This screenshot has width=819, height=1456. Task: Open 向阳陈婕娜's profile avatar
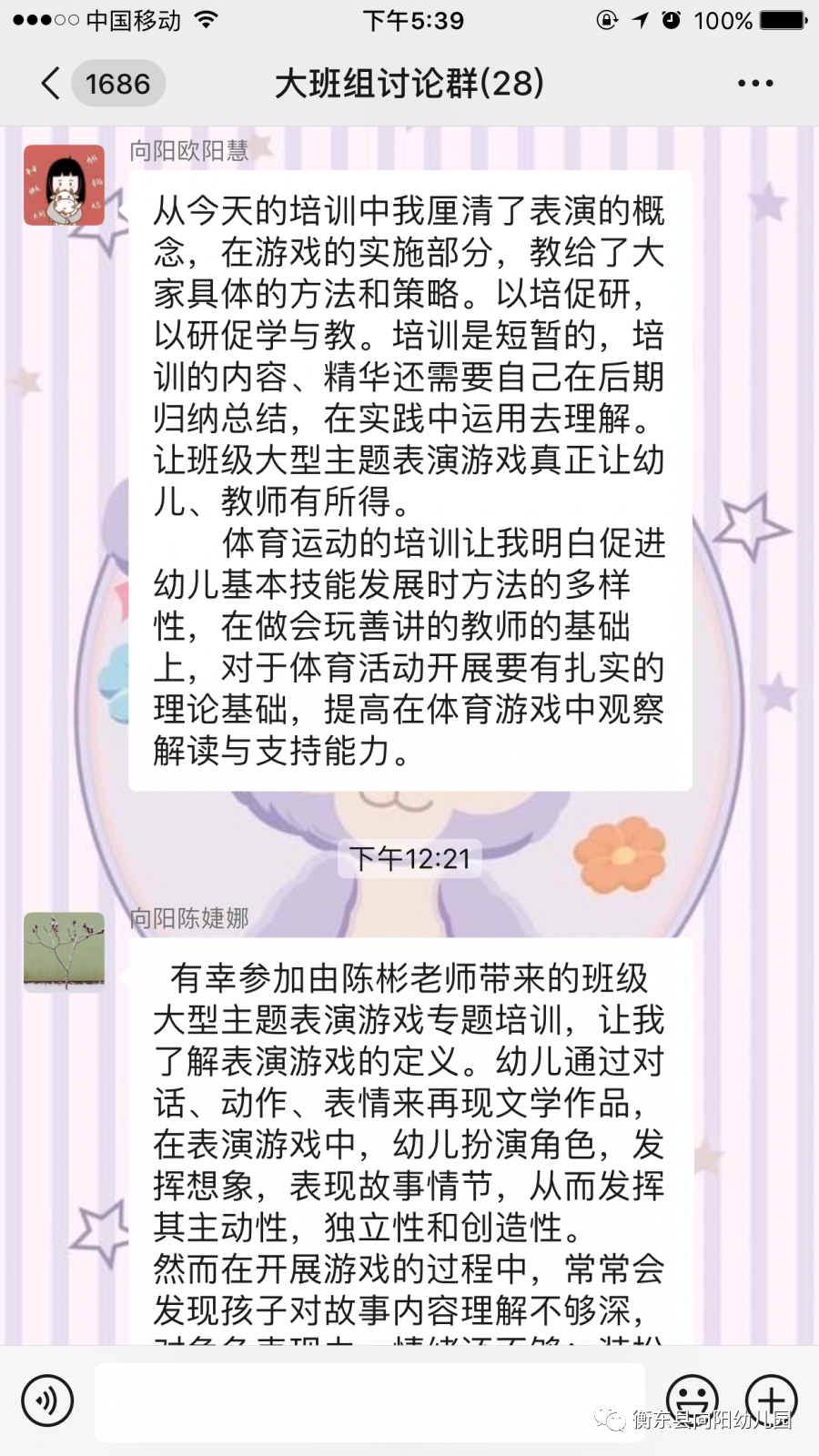(x=64, y=951)
